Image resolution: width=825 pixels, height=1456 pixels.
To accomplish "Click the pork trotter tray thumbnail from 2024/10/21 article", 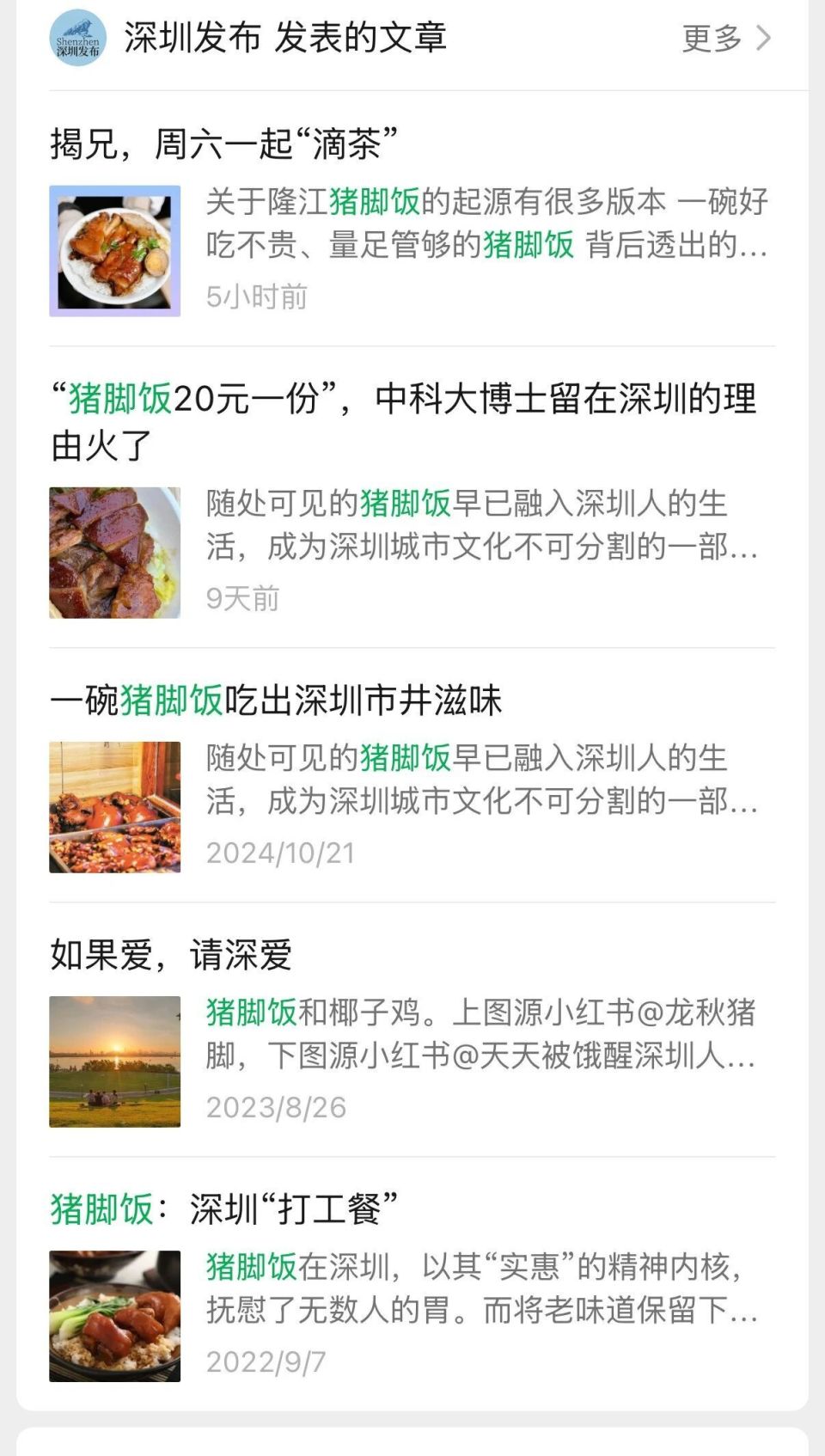I will click(116, 810).
